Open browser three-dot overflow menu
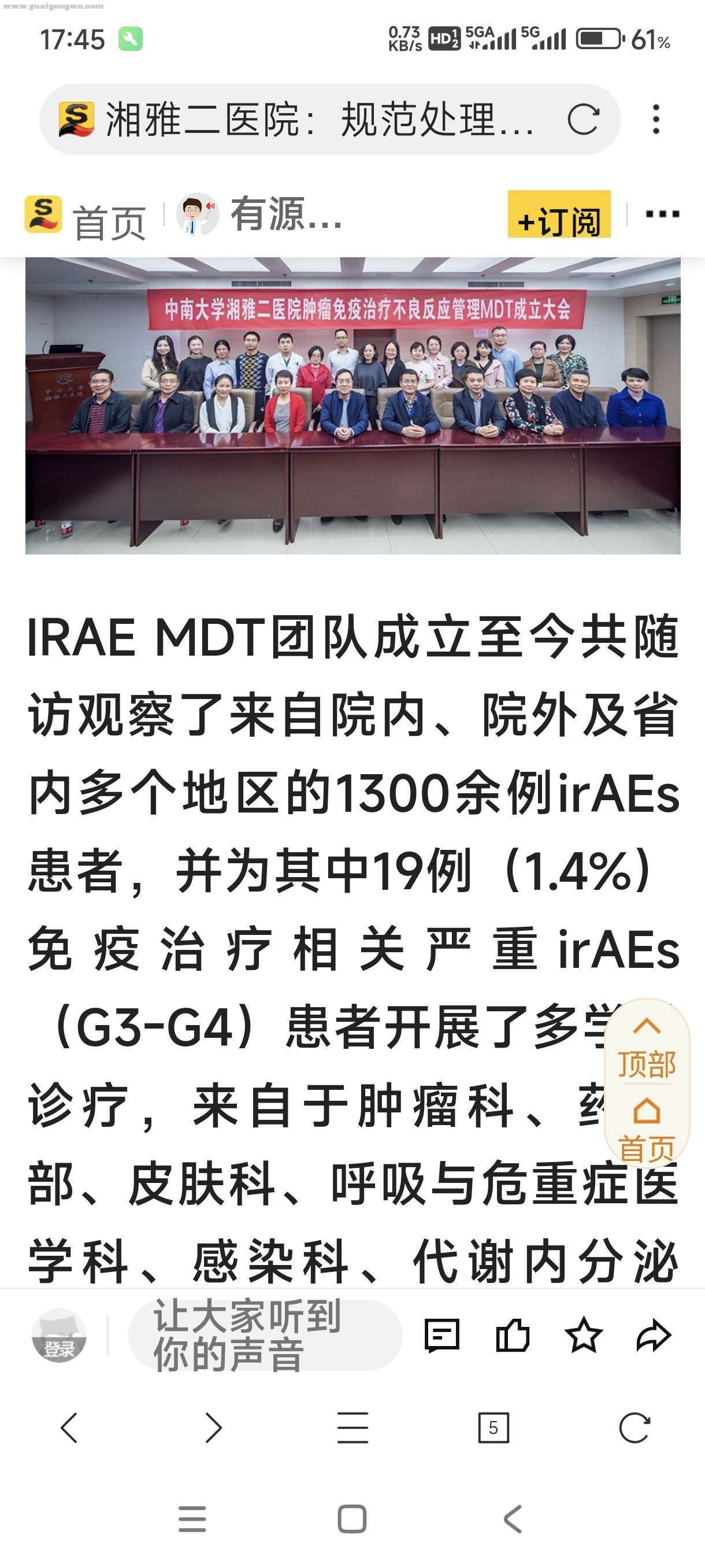Viewport: 705px width, 1568px height. [656, 119]
